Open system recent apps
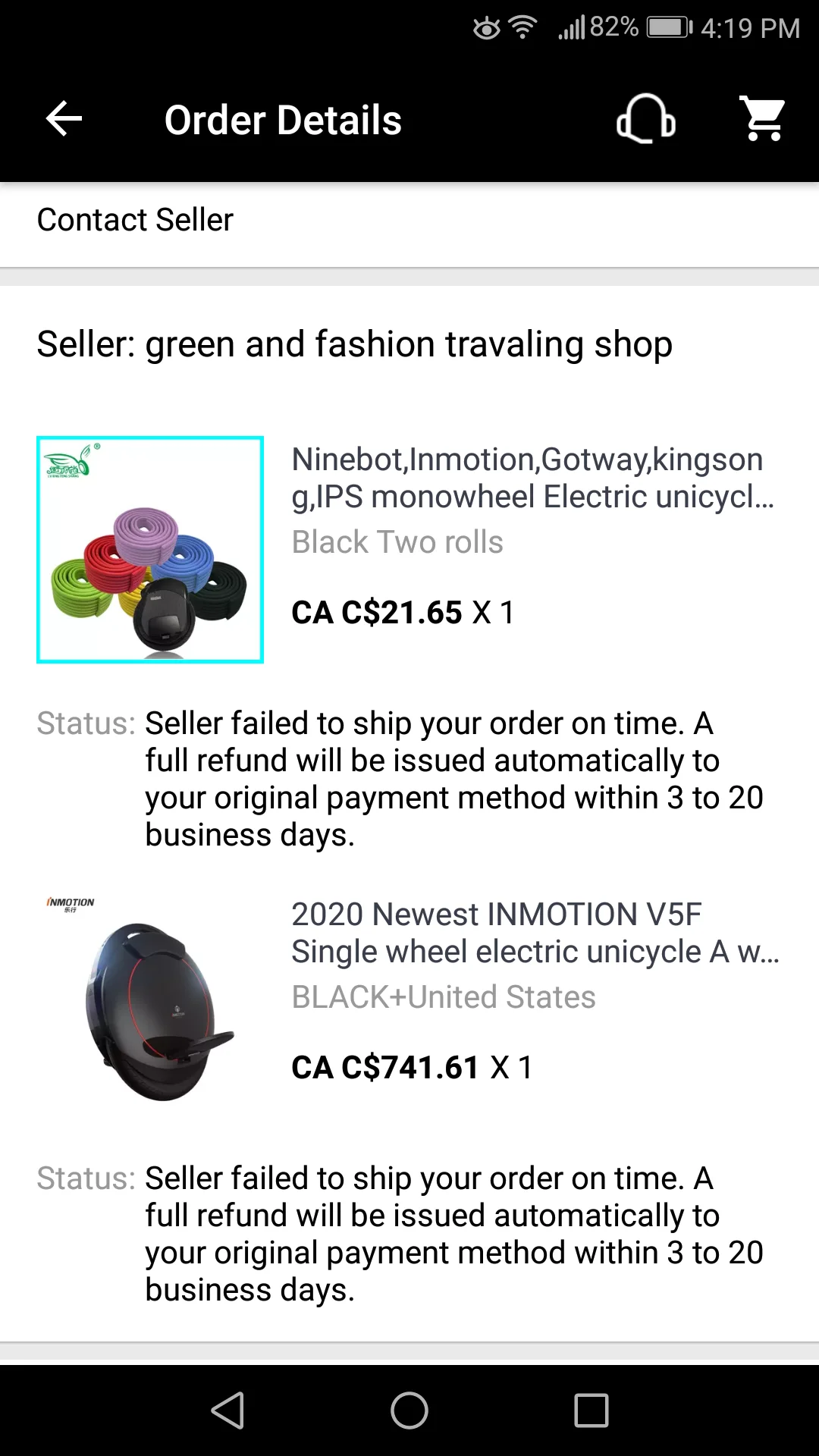Image resolution: width=819 pixels, height=1456 pixels. pos(591,1410)
